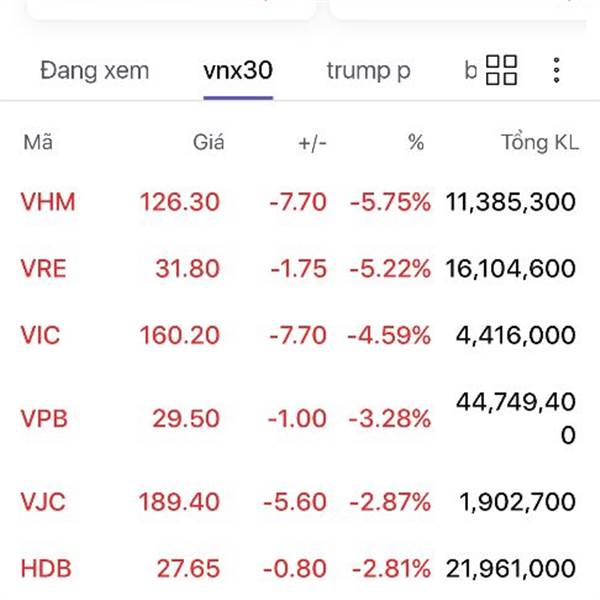
Task: Sort by the % column header
Action: point(416,143)
